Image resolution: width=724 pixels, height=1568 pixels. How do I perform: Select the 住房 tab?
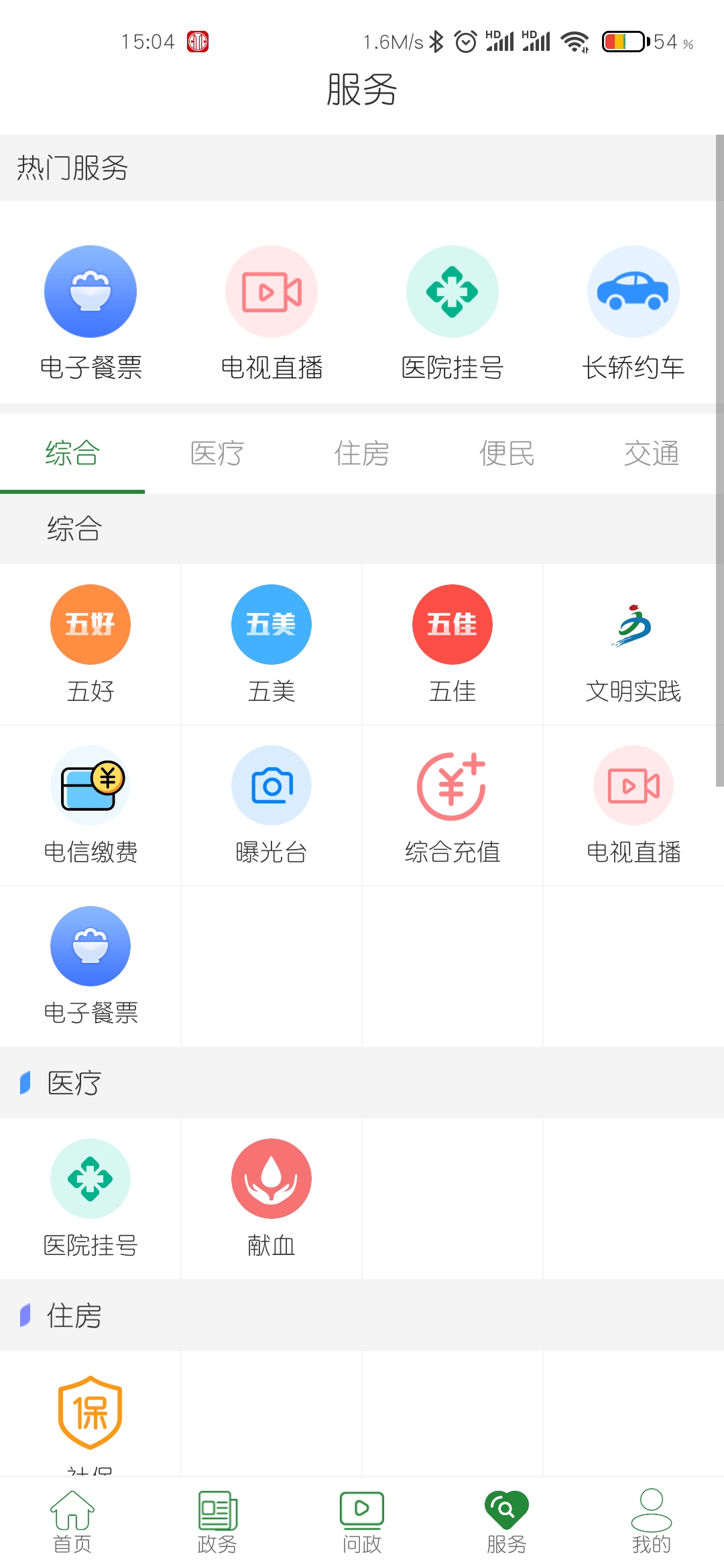pos(362,454)
